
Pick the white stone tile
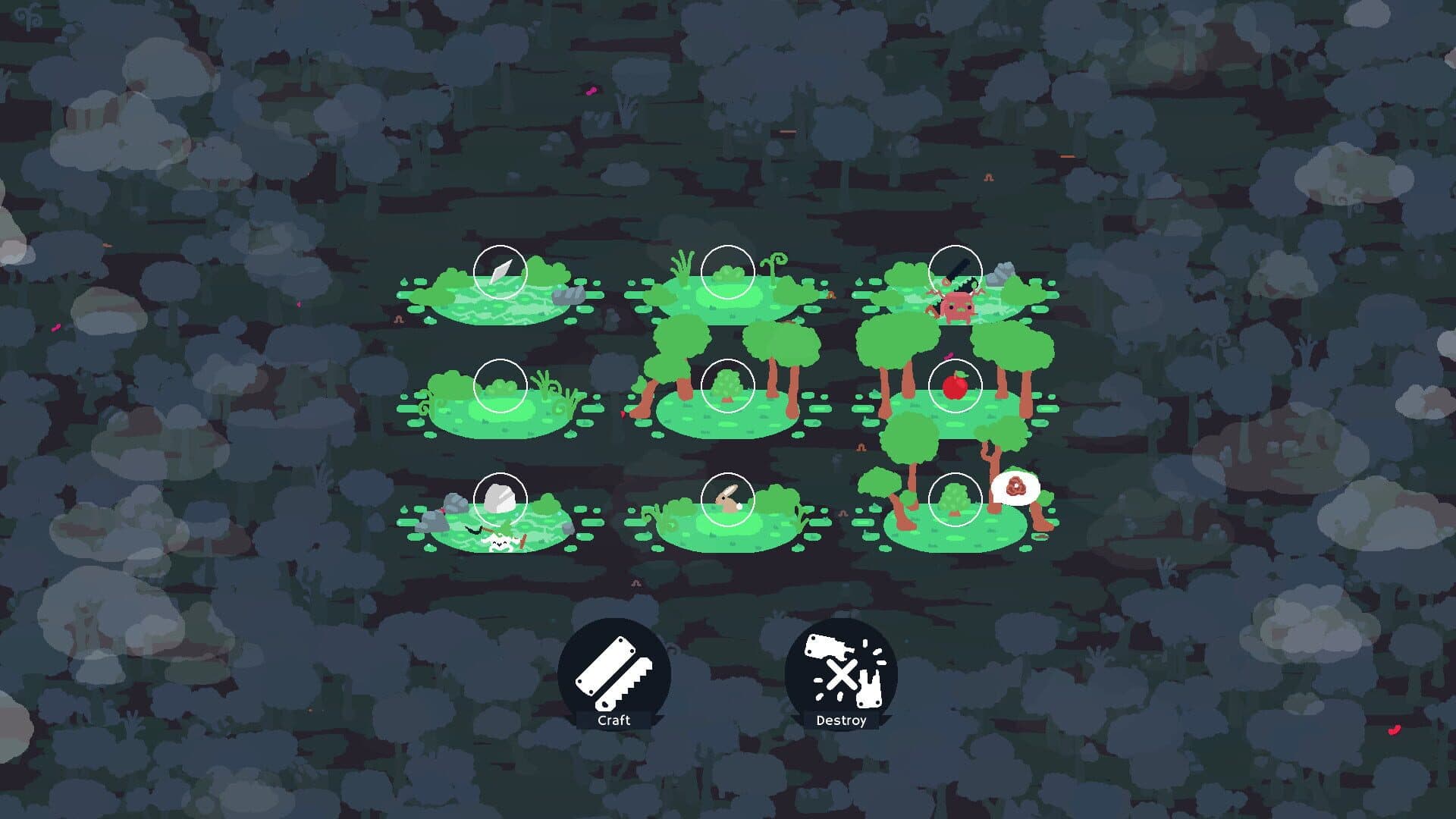pyautogui.click(x=500, y=500)
